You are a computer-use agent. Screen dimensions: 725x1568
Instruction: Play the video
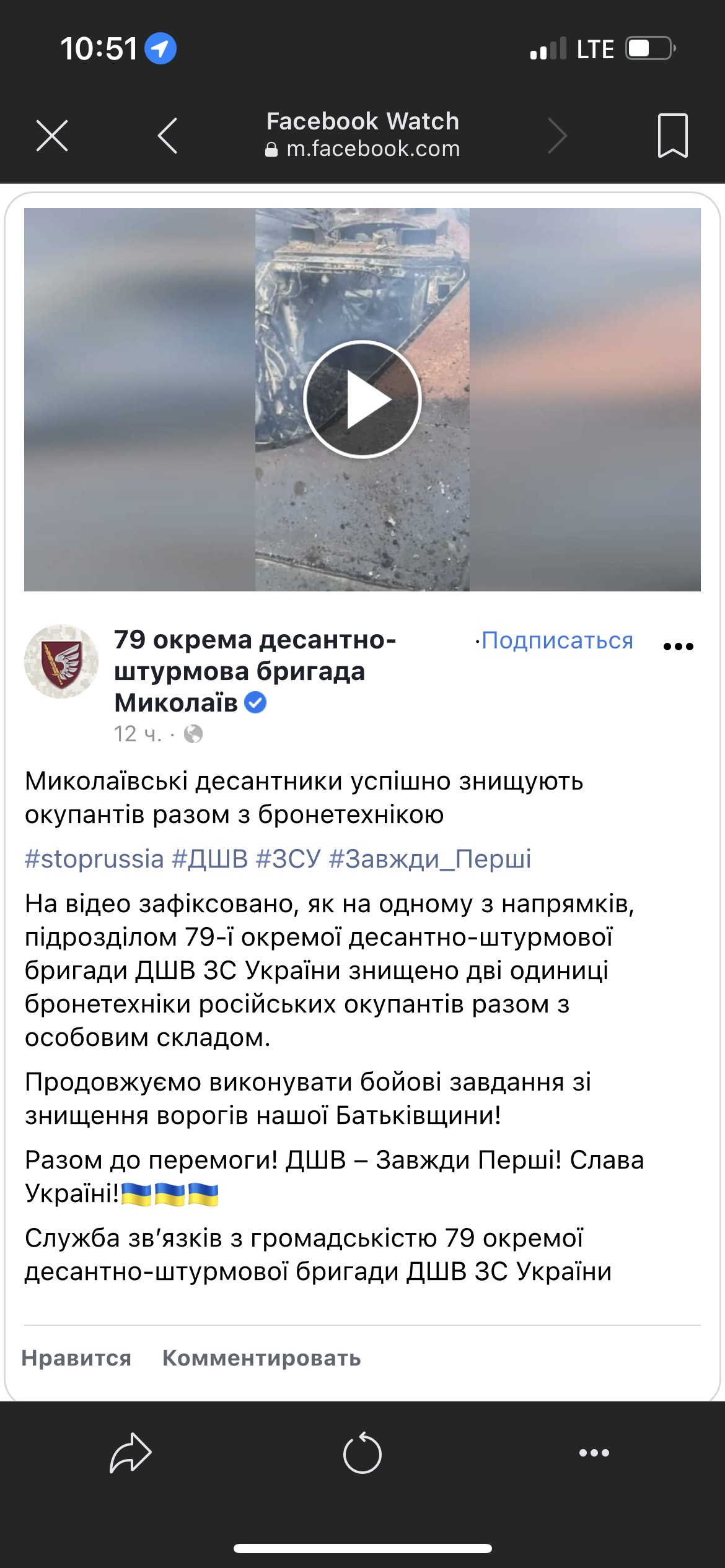[x=362, y=399]
